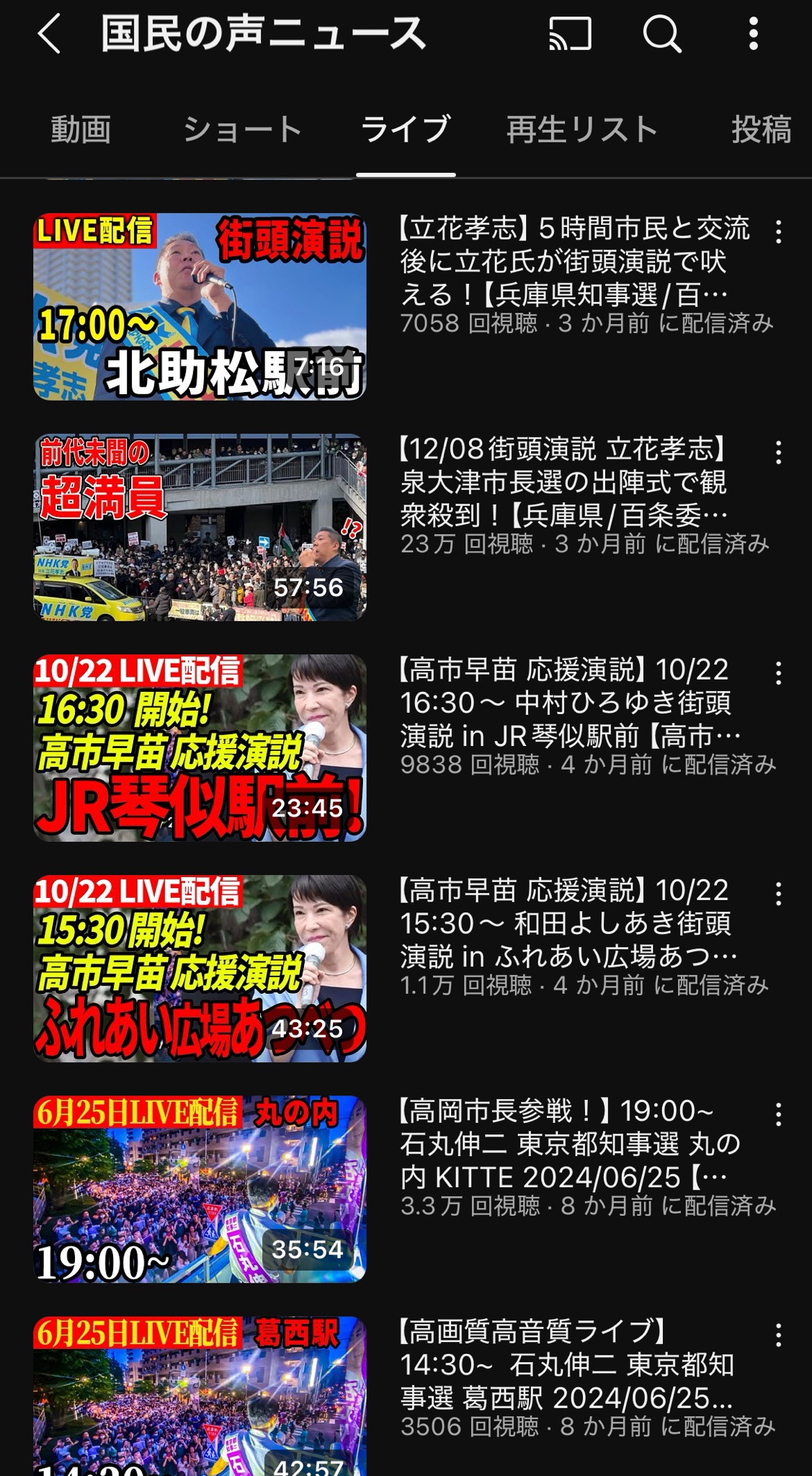Switch to the ショート tab
The image size is (812, 1476).
point(241,130)
